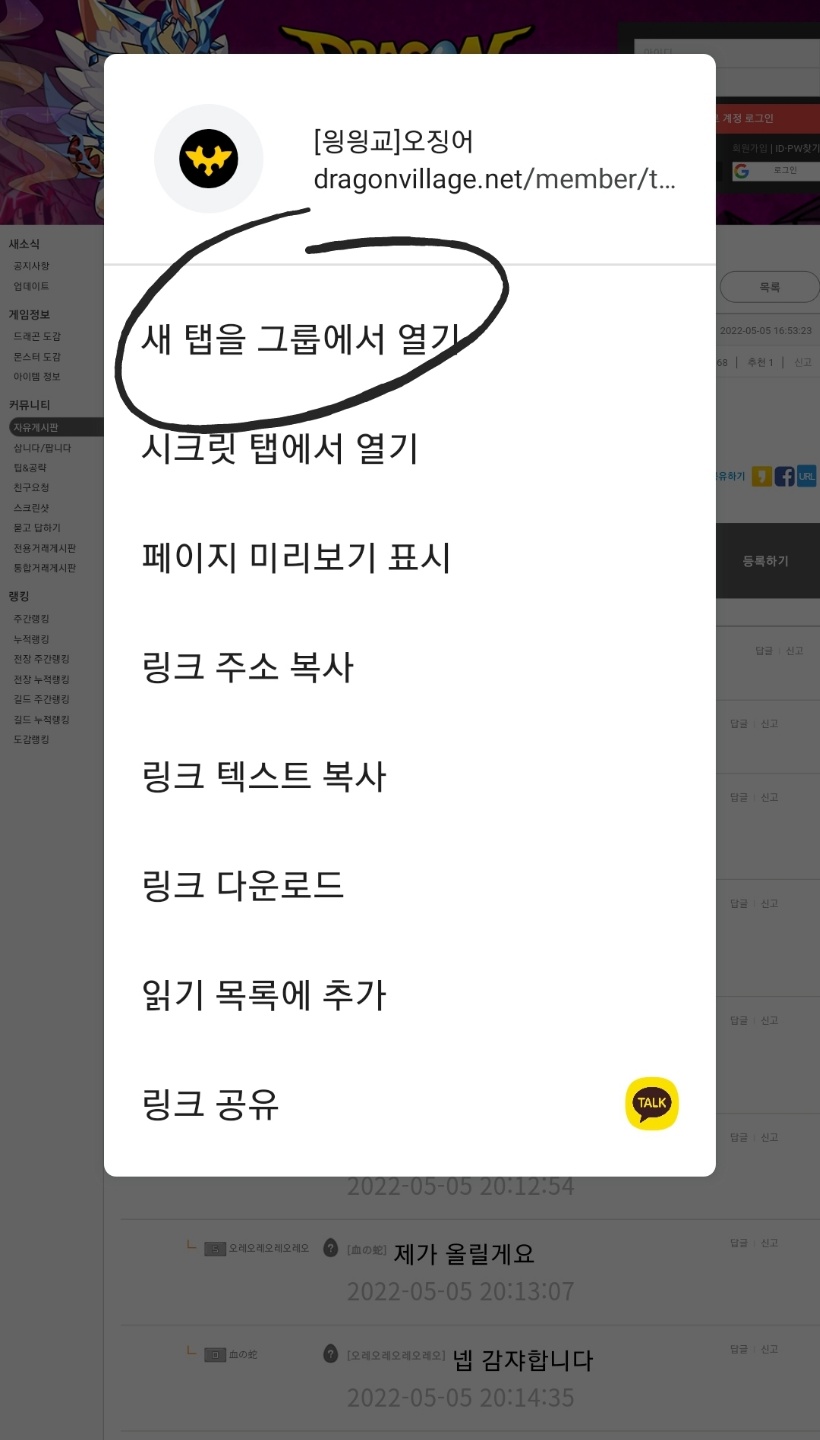Screen dimensions: 820x1440
Task: Tap 링크 다운로드 option
Action: point(410,885)
